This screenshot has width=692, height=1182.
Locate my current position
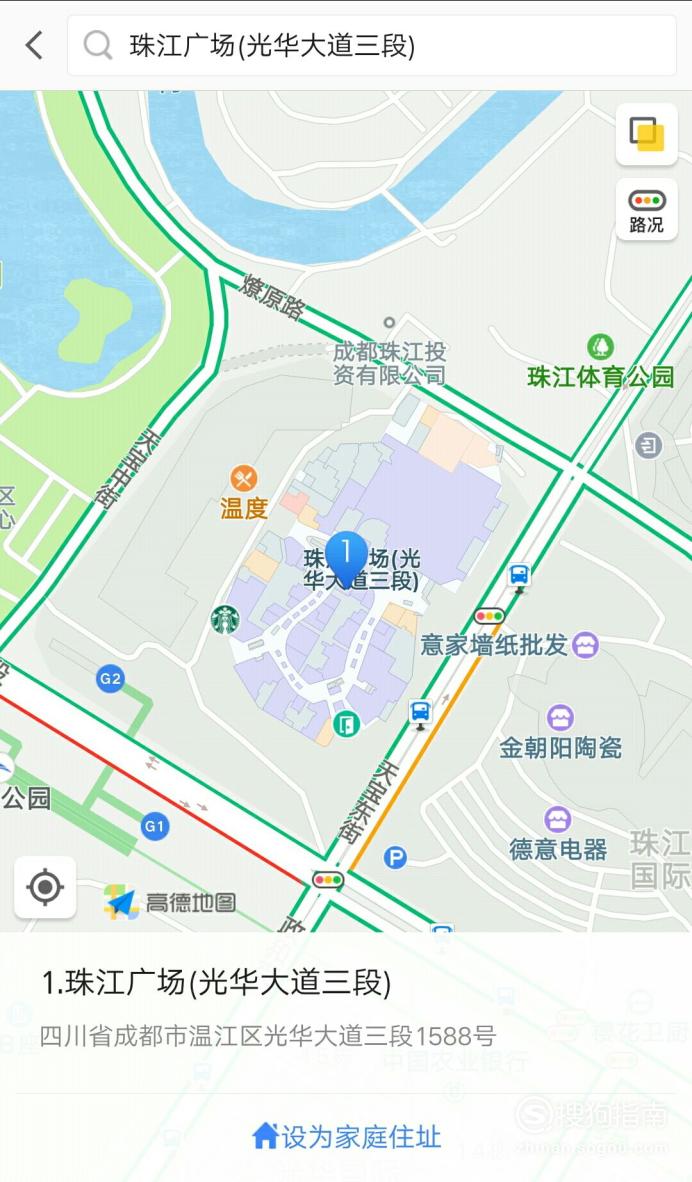click(45, 886)
